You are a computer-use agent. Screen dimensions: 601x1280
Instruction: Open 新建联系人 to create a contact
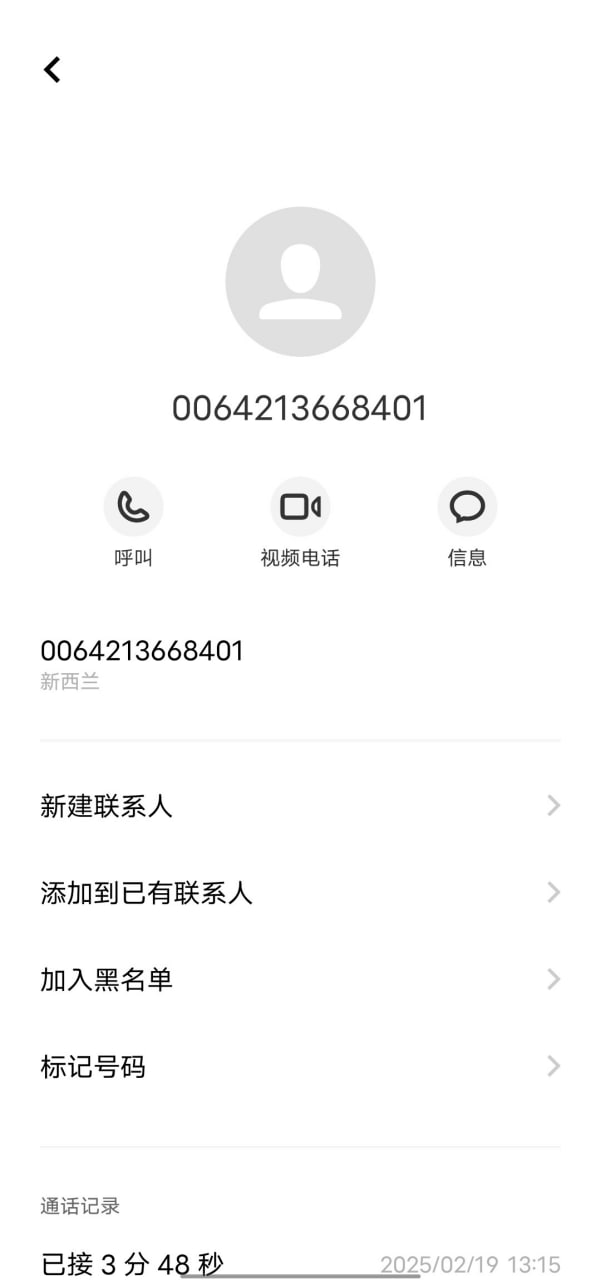point(300,806)
